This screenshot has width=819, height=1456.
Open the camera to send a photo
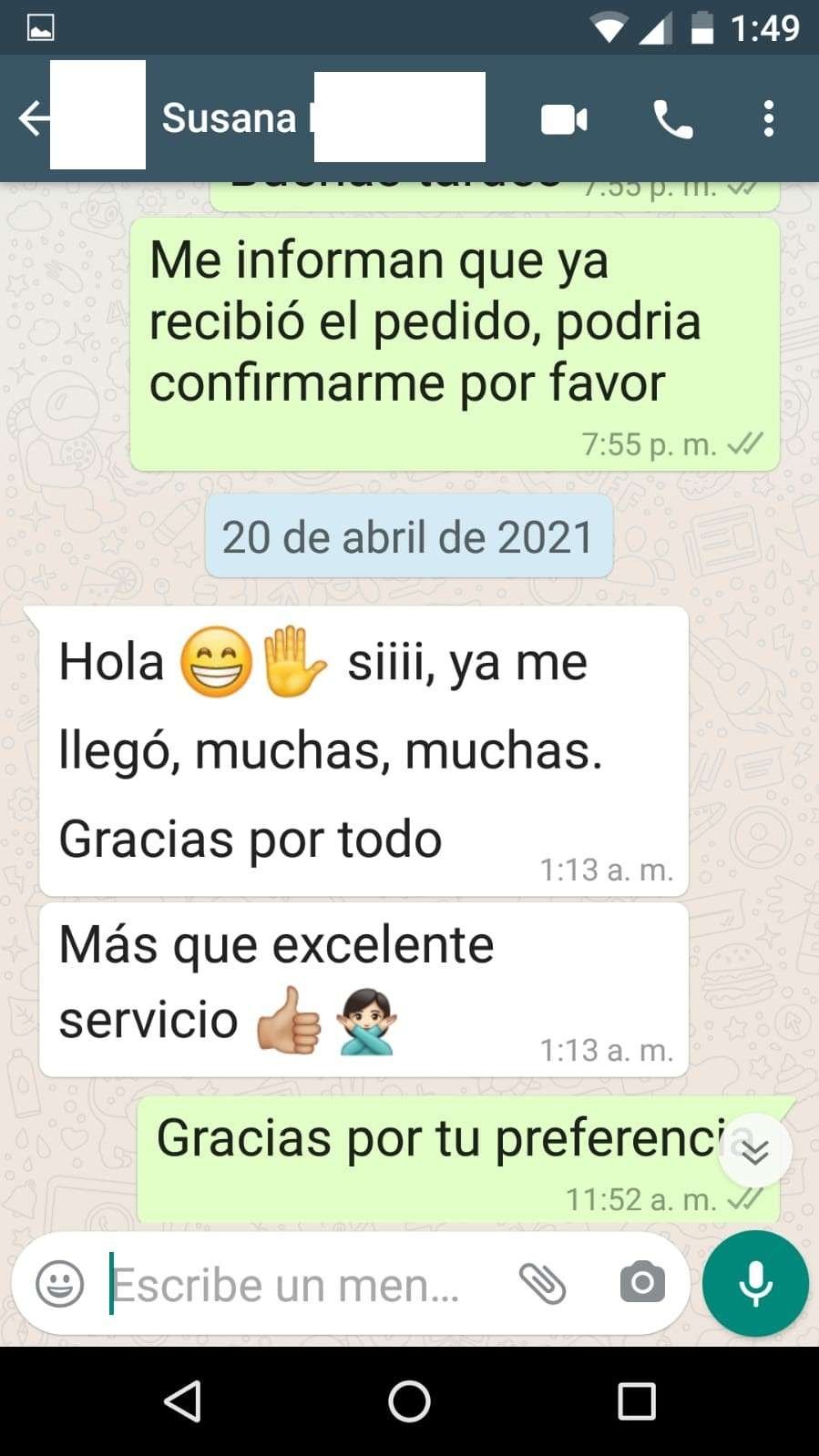pyautogui.click(x=642, y=1284)
